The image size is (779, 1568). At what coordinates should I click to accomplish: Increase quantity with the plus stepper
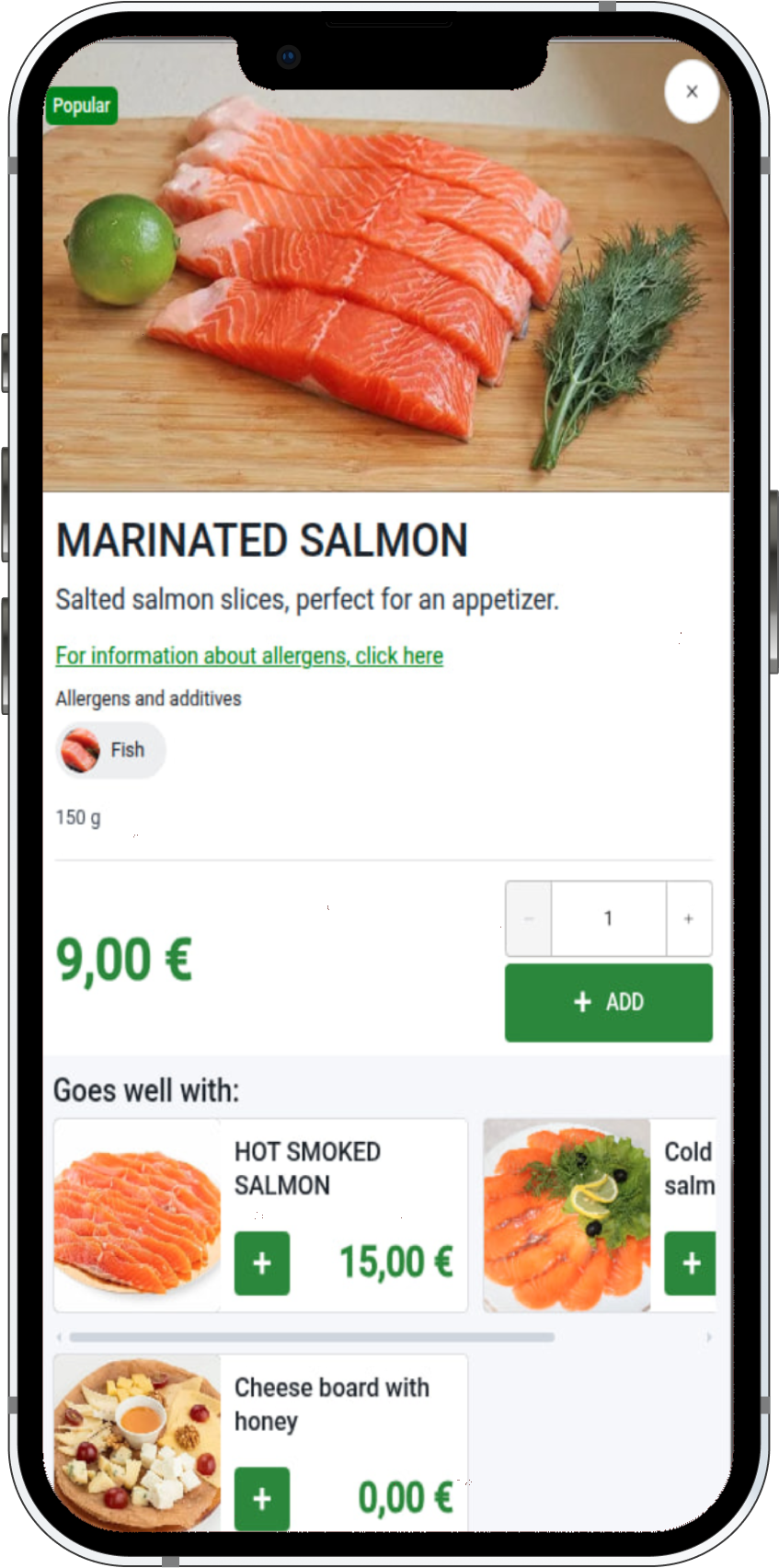688,918
